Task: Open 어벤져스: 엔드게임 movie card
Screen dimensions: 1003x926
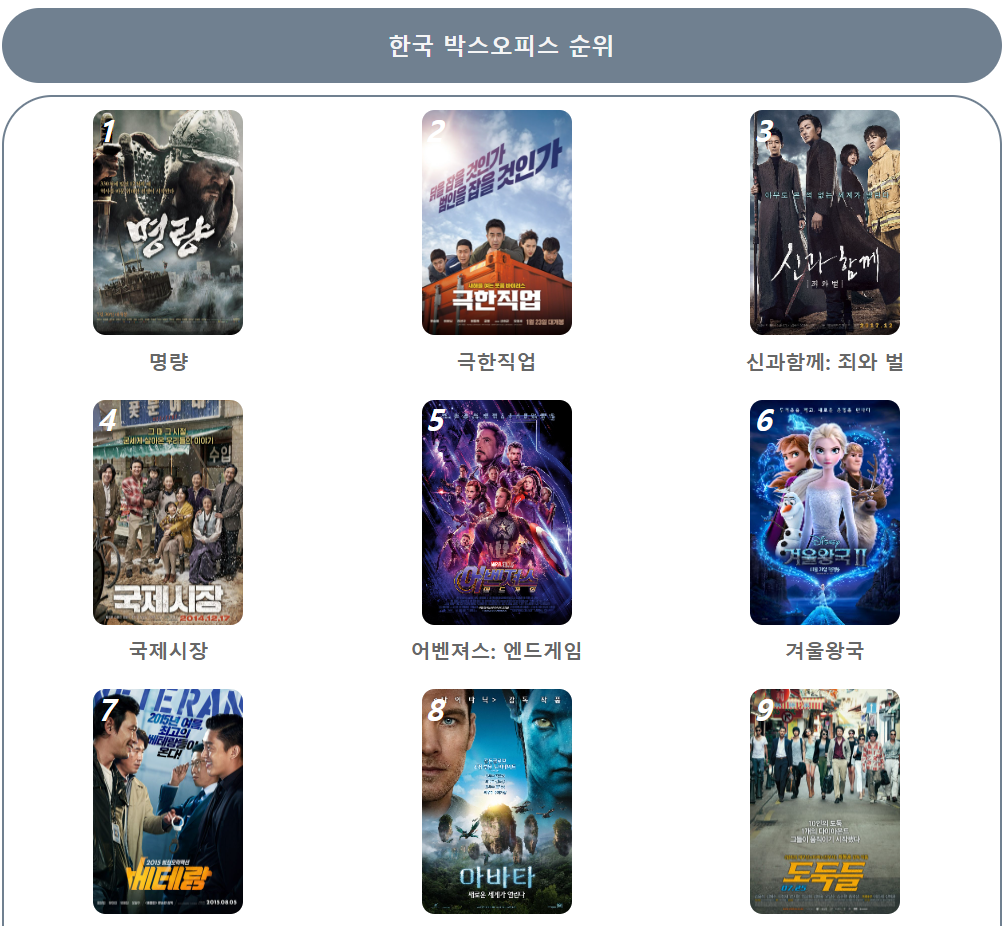Action: pos(497,512)
